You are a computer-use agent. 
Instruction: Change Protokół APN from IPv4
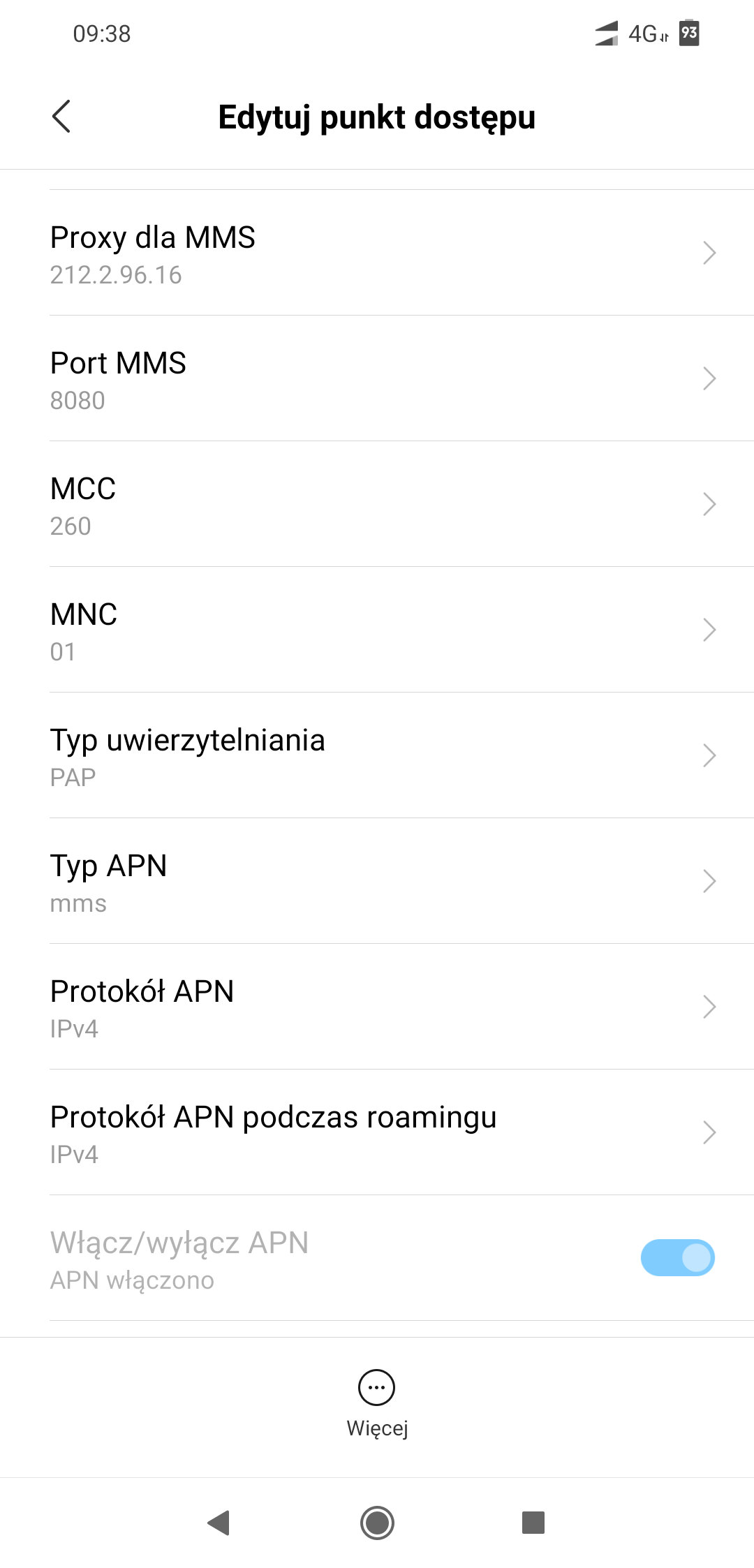coord(377,1007)
